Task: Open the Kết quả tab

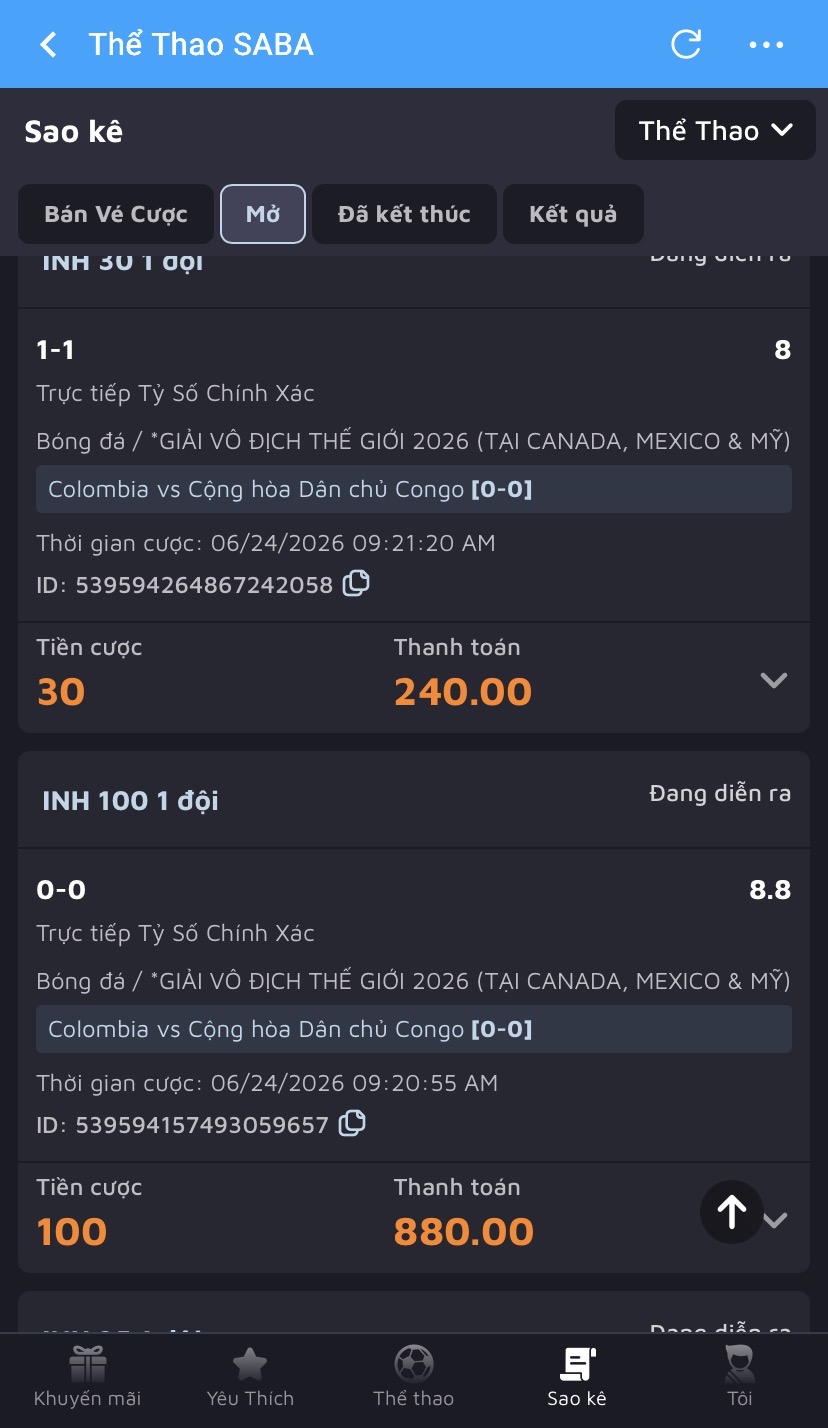Action: pyautogui.click(x=573, y=214)
